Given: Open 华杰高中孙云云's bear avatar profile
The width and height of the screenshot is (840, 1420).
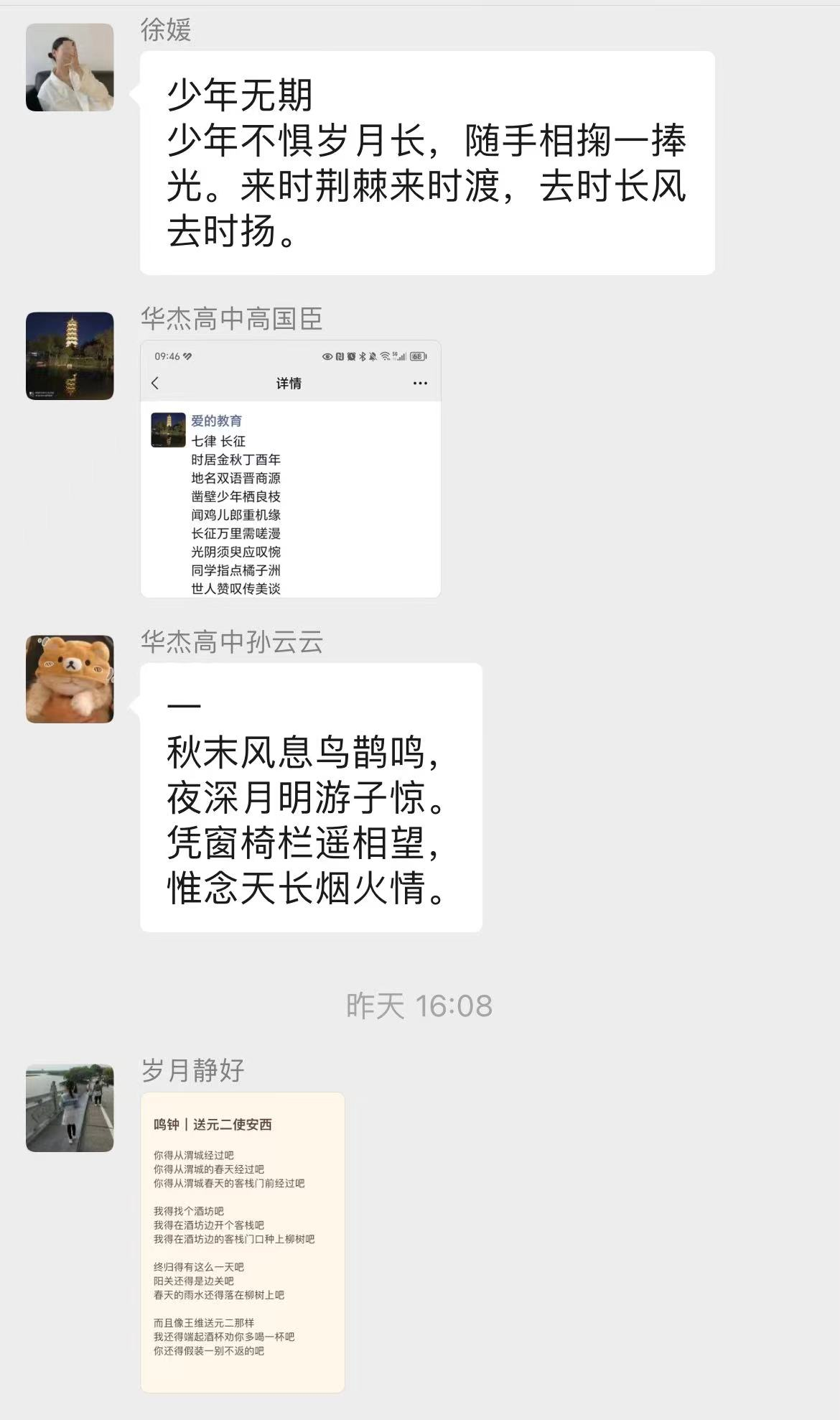Looking at the screenshot, I should pos(70,679).
